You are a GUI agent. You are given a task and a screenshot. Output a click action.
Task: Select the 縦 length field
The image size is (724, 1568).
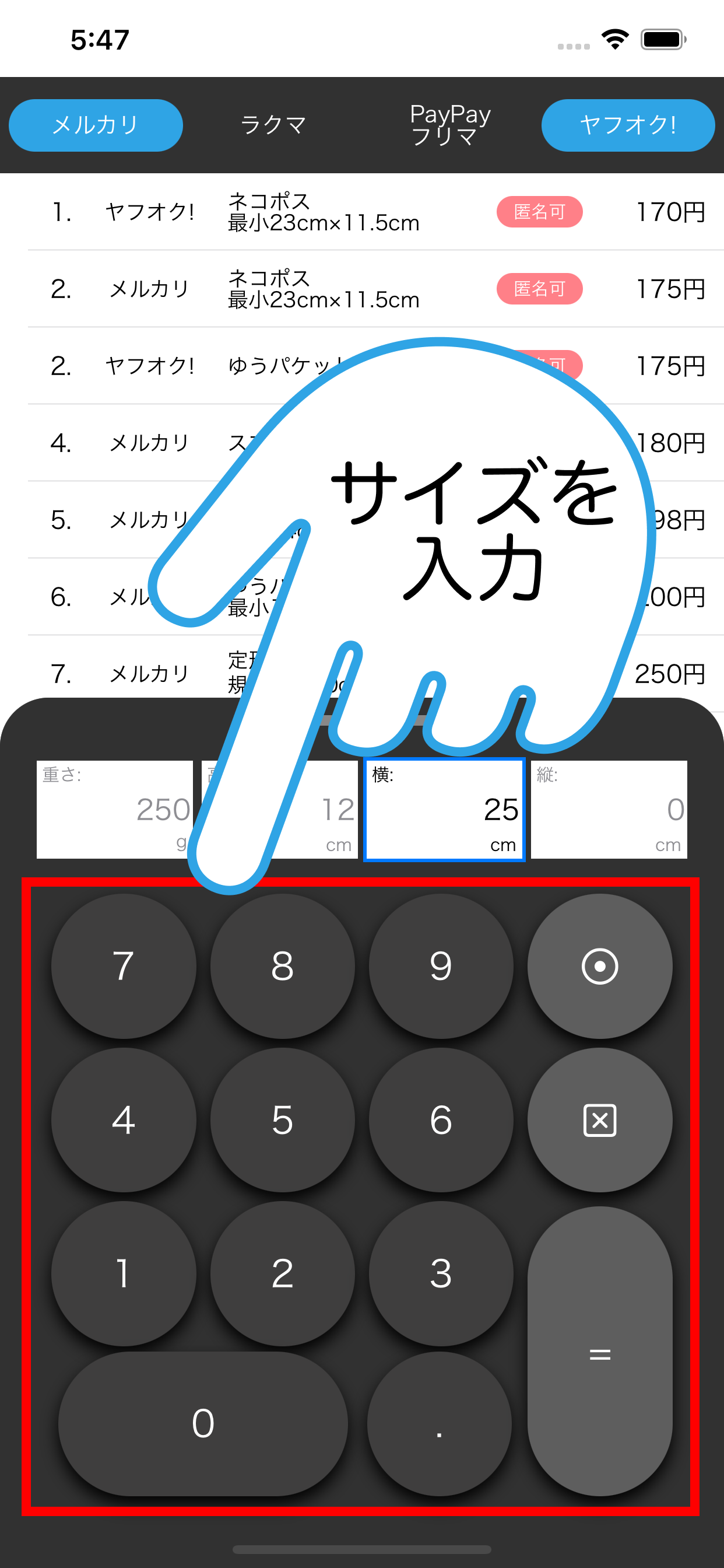tap(609, 809)
